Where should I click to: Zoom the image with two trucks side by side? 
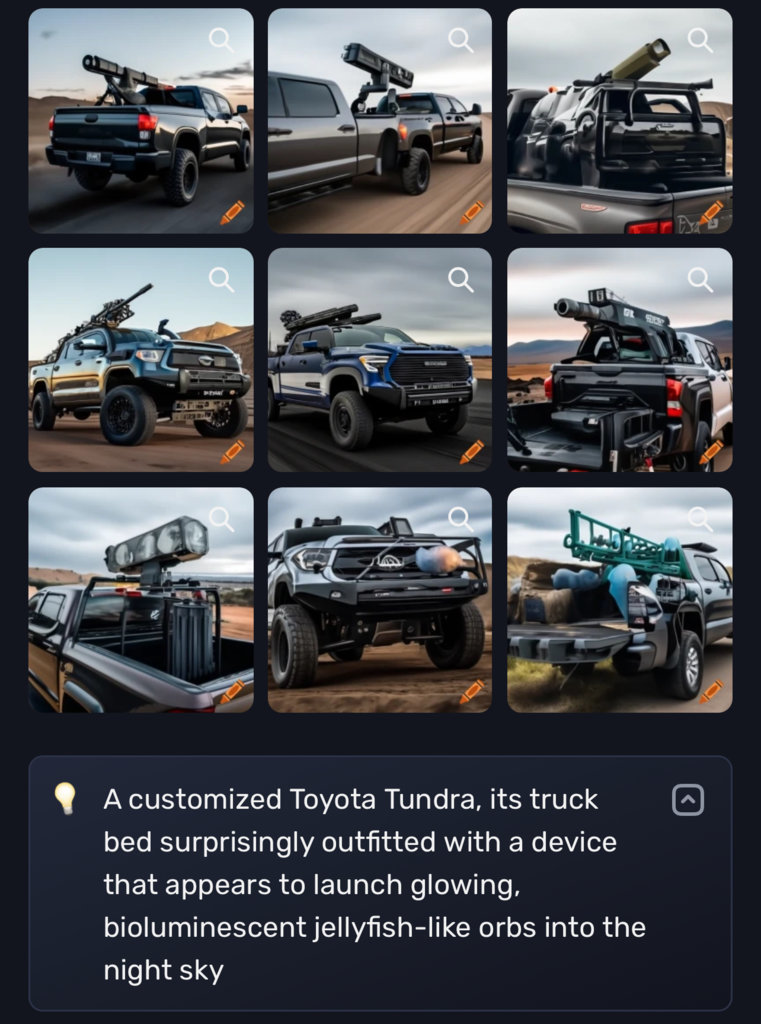[461, 40]
